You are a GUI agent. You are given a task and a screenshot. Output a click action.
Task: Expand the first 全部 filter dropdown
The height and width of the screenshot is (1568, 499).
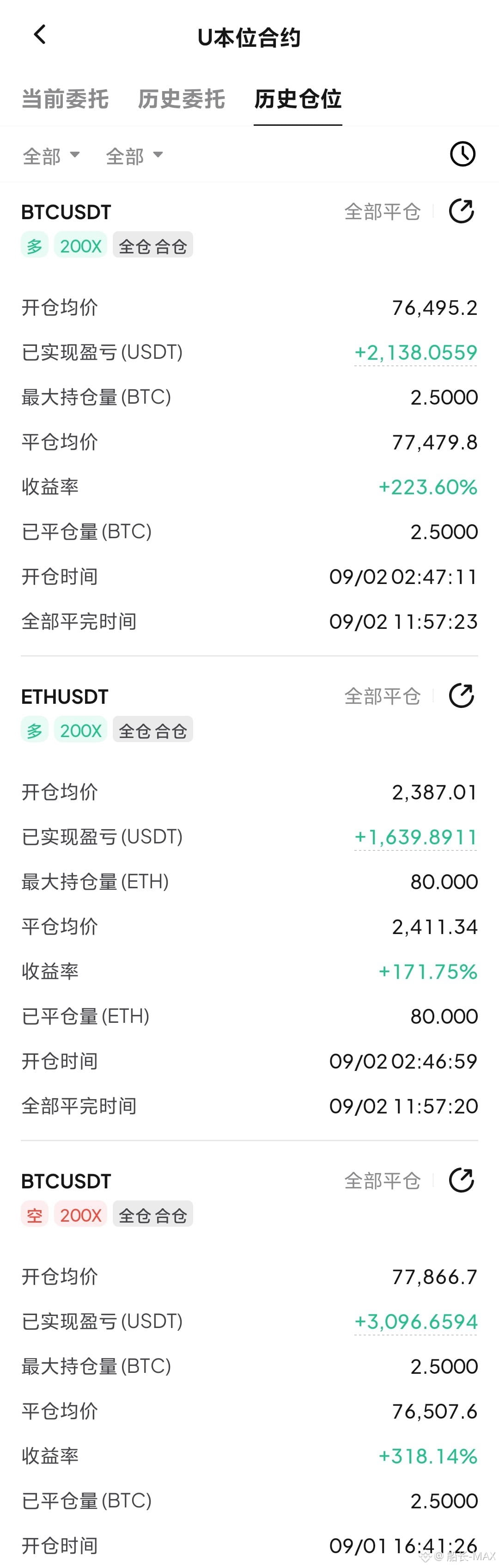[x=51, y=156]
